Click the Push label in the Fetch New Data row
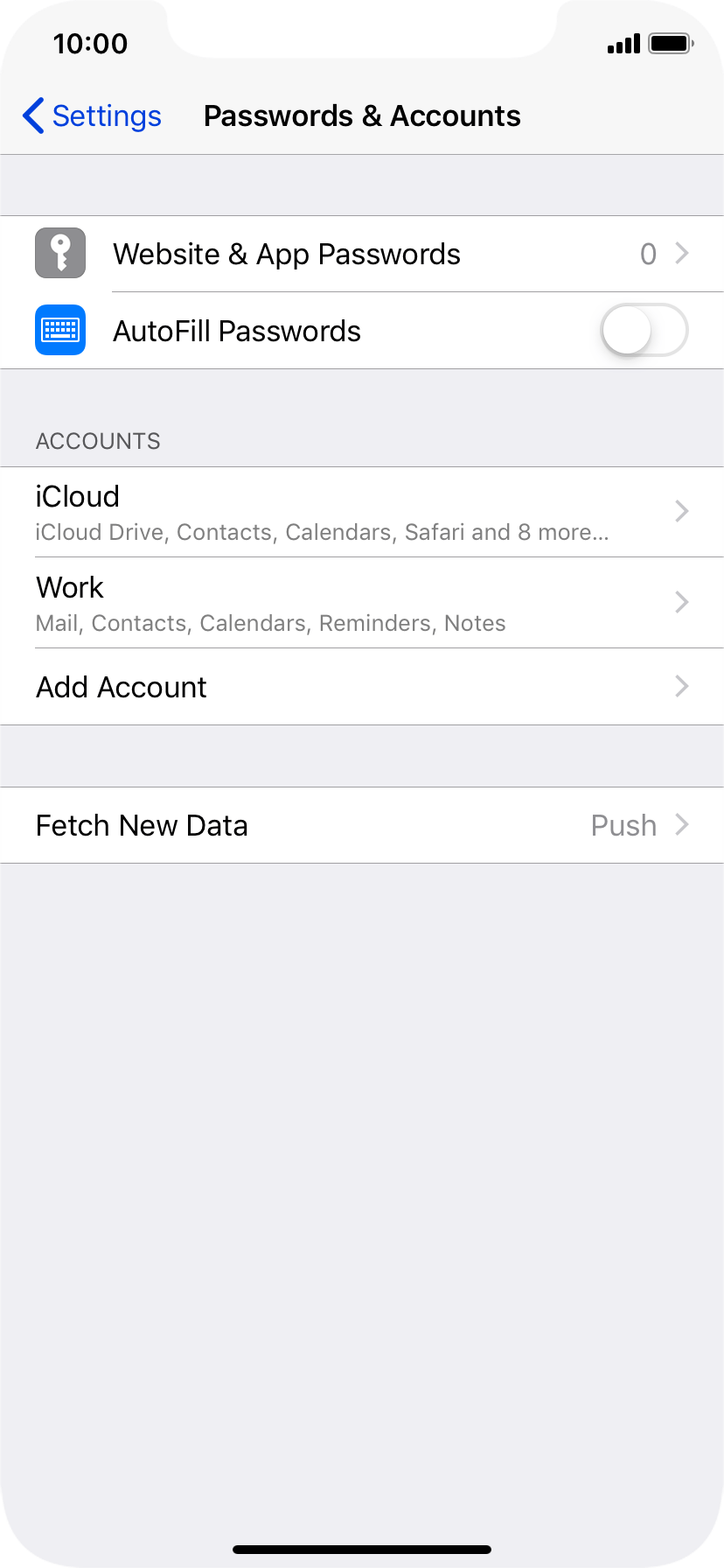 (623, 824)
